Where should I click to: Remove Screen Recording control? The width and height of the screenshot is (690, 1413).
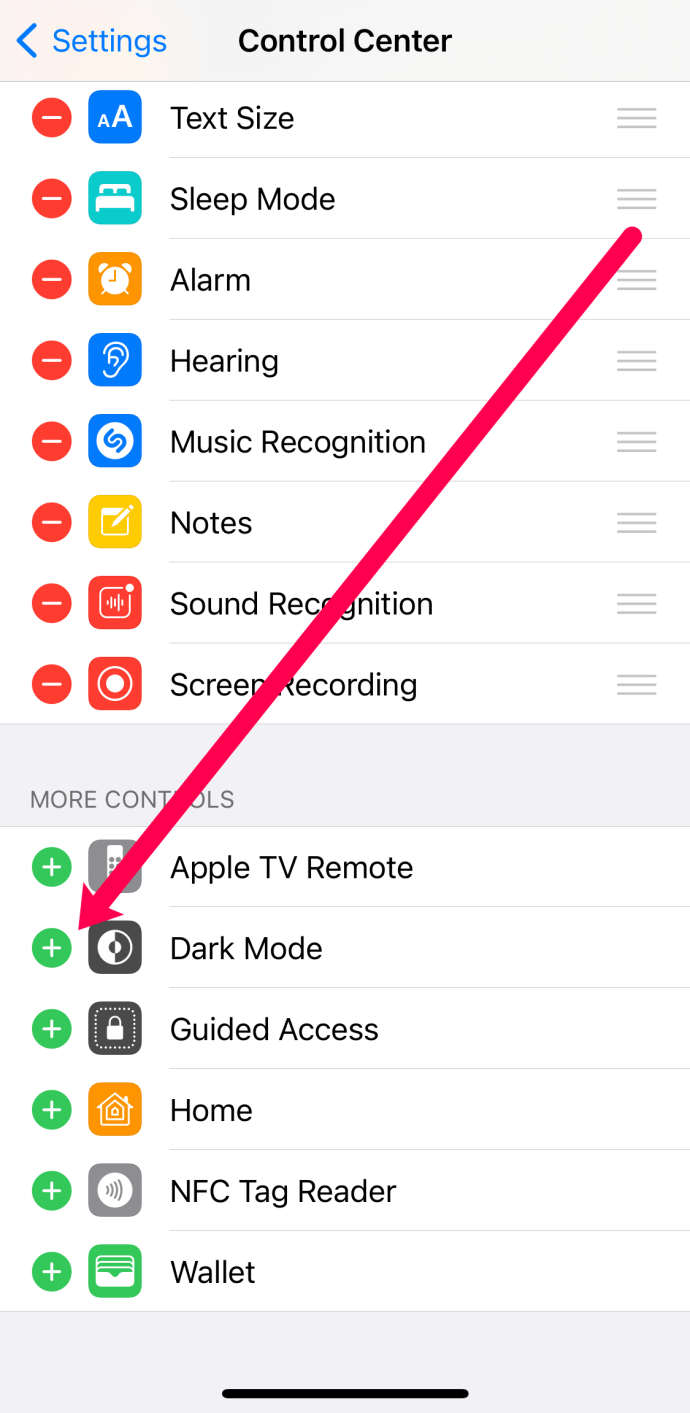(x=52, y=685)
